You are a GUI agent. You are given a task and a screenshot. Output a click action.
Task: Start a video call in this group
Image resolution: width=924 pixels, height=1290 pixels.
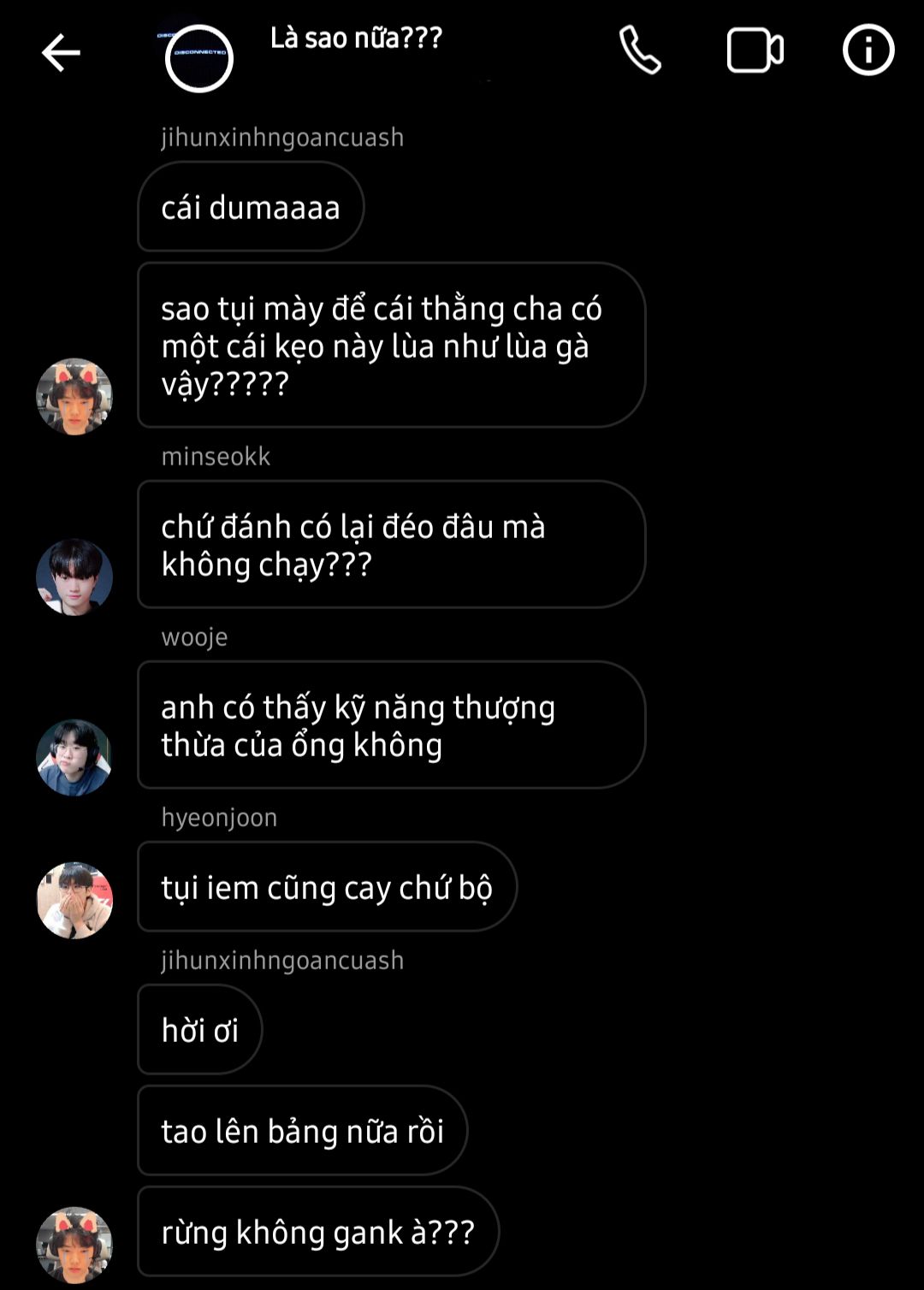[755, 50]
